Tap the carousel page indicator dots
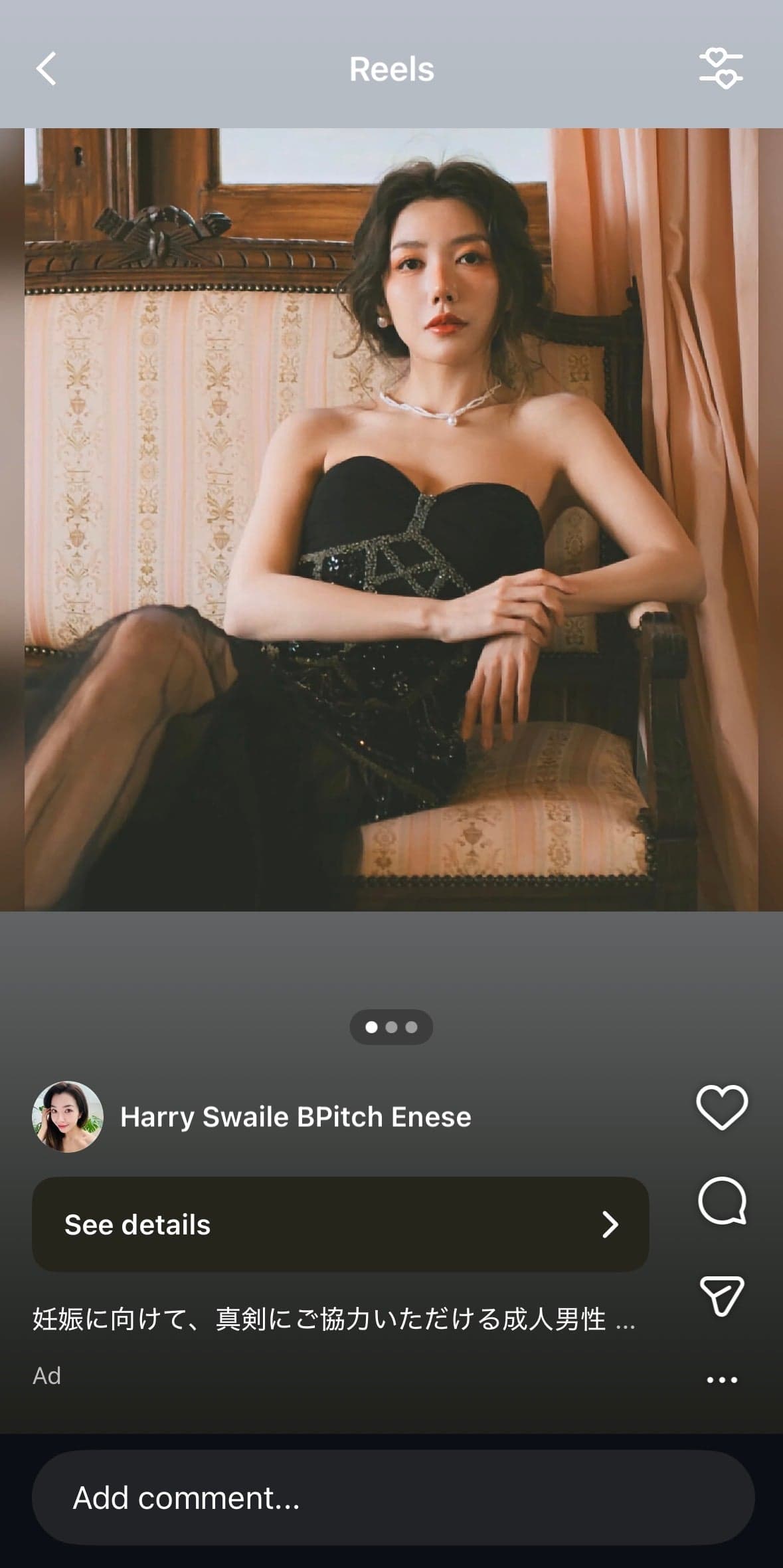The height and width of the screenshot is (1568, 783). 391,1027
